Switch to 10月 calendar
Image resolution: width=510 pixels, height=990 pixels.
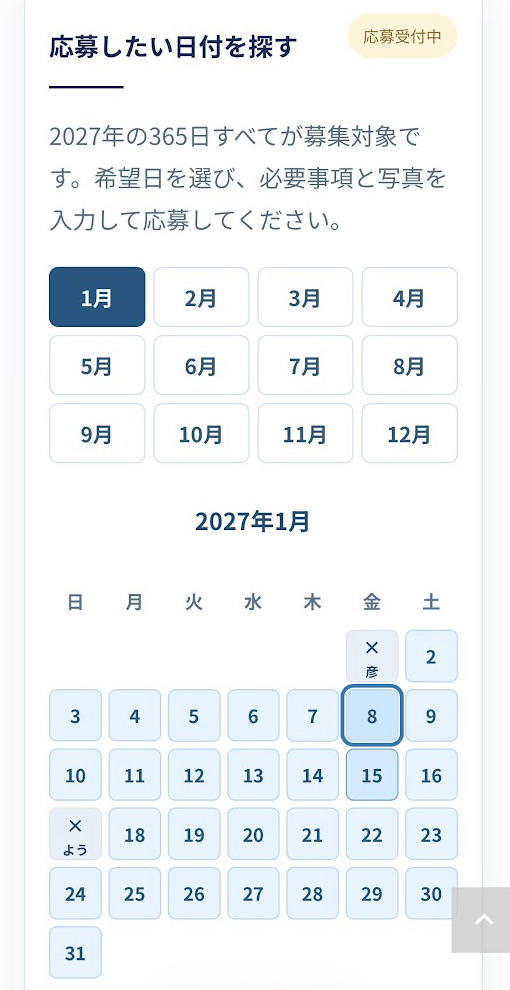point(201,433)
